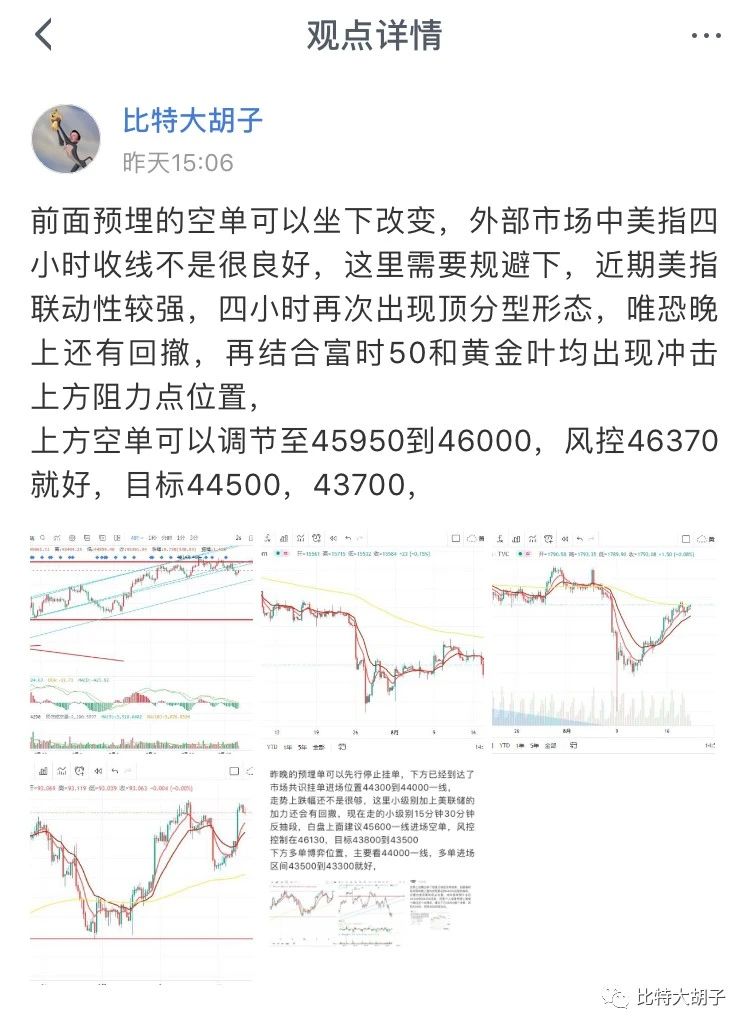The height and width of the screenshot is (1030, 750).
Task: View the TVC chart image in the top row
Action: [604, 637]
